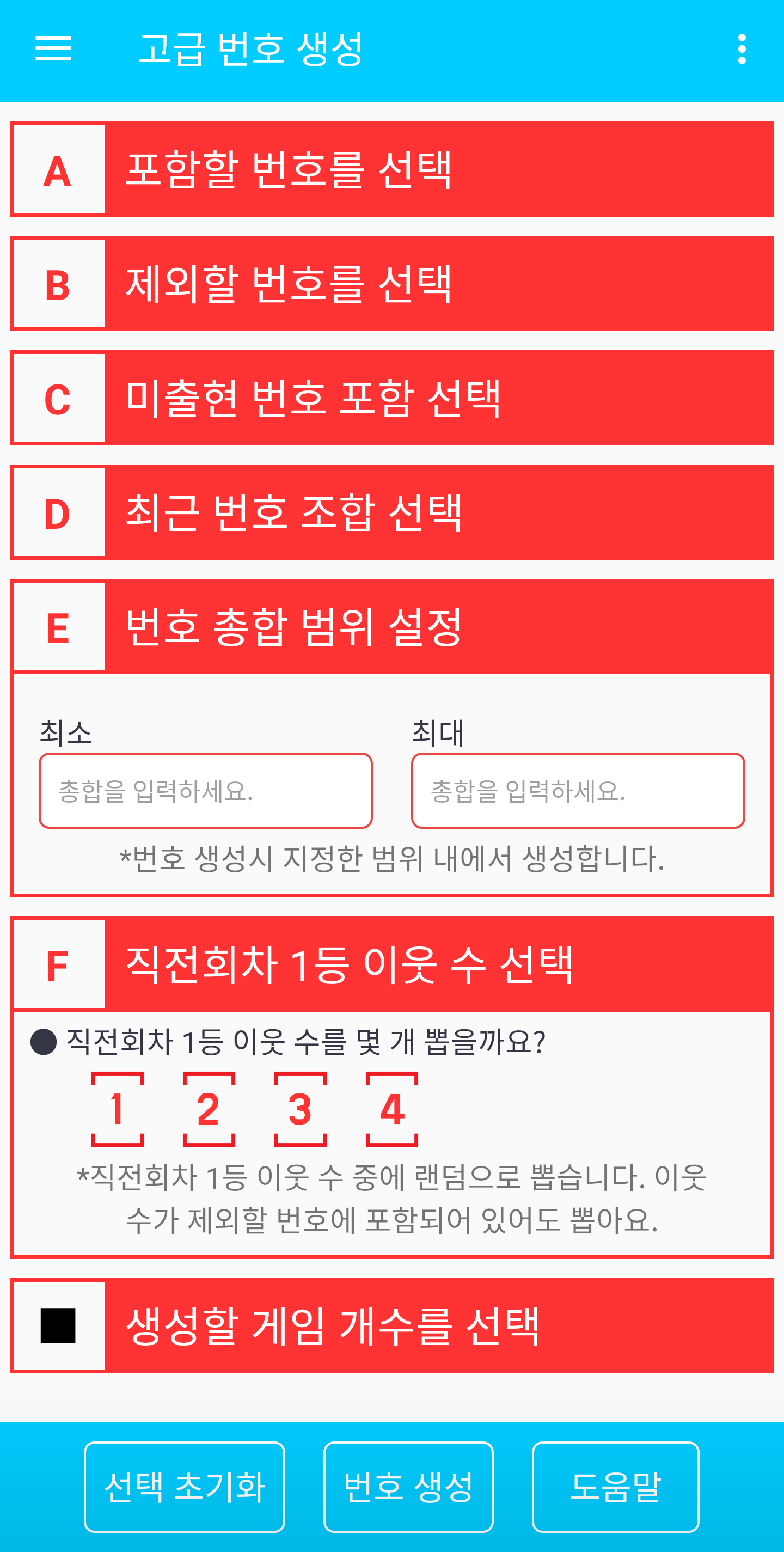The image size is (784, 1552).
Task: Focus the 최소 sum input field
Action: coord(205,791)
